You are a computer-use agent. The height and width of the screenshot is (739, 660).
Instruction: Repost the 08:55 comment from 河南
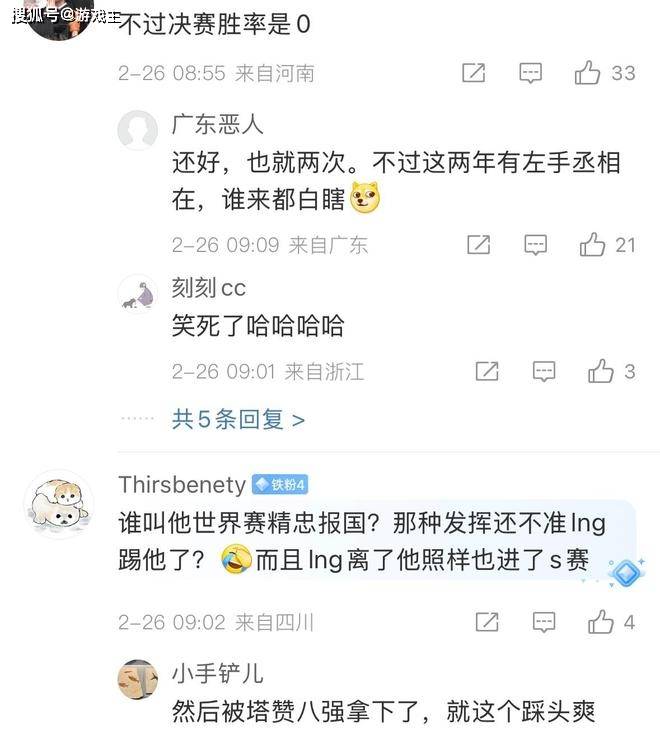(x=473, y=73)
